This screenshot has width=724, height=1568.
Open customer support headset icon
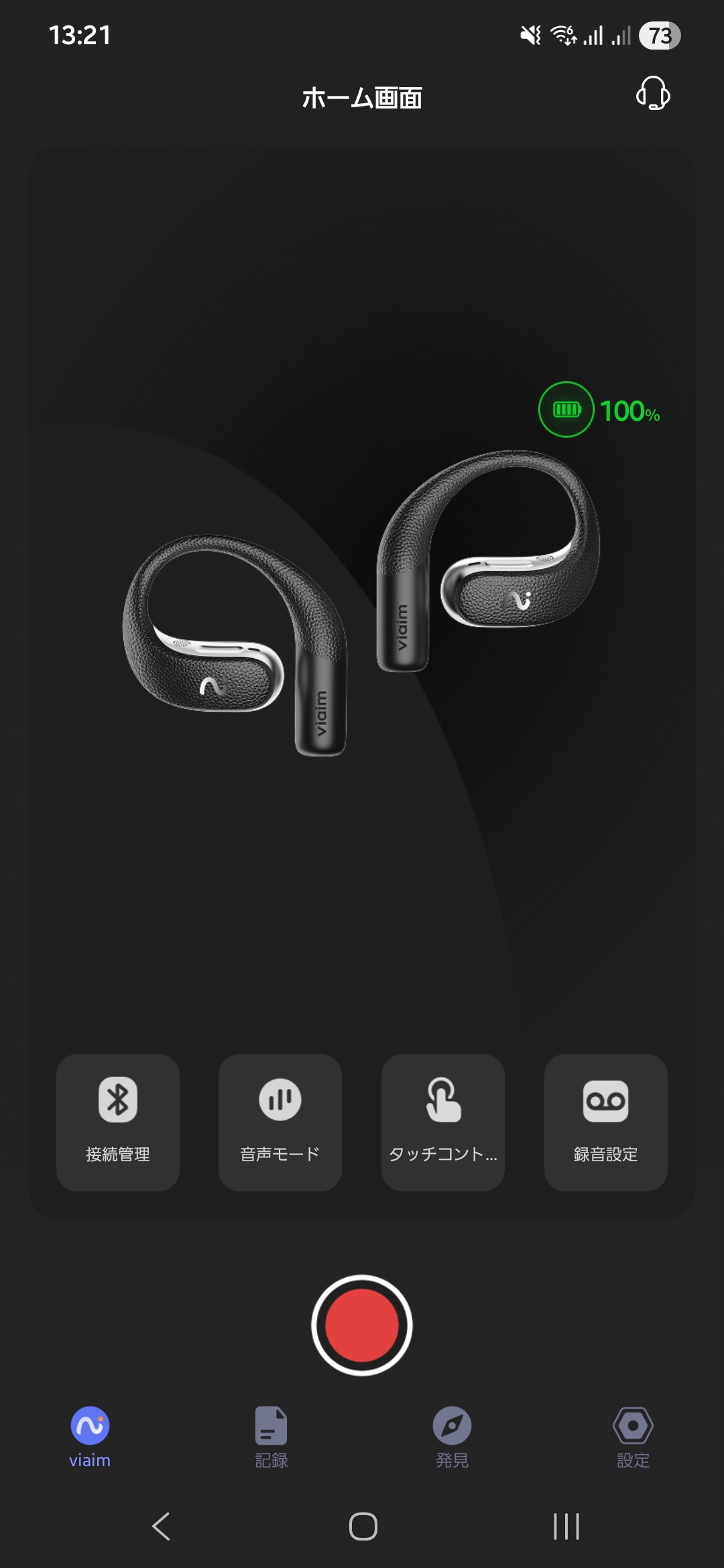click(653, 93)
